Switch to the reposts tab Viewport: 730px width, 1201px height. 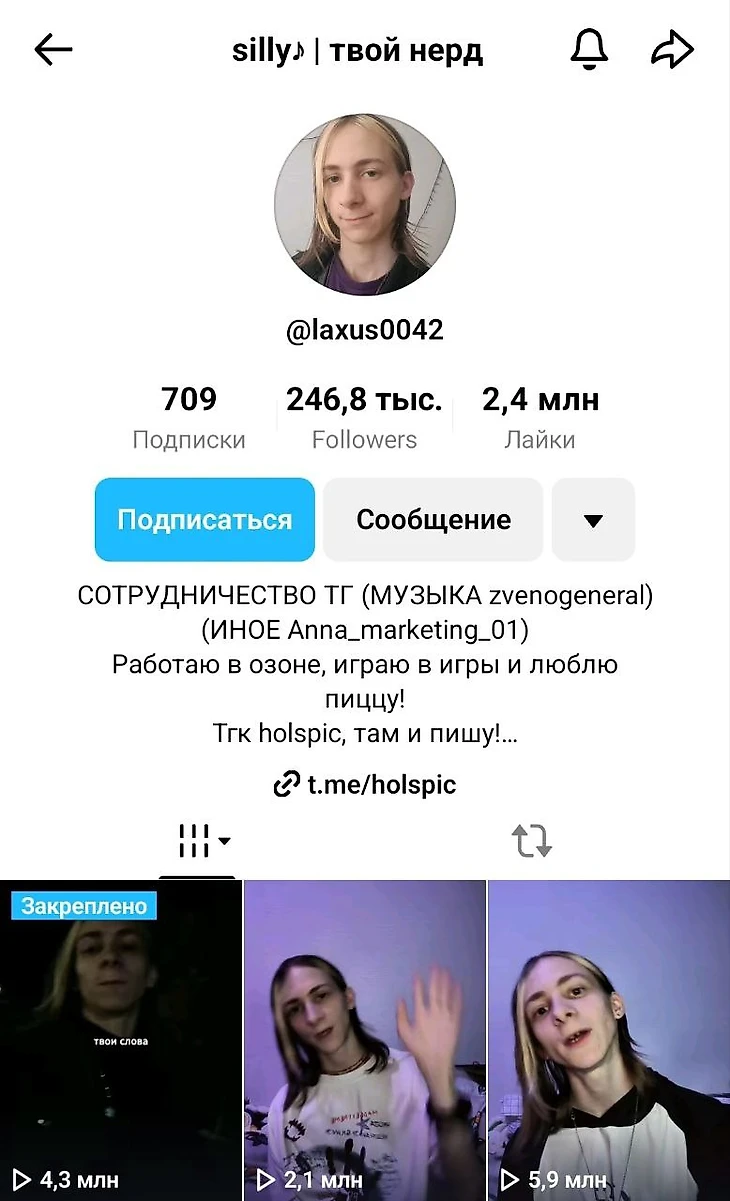point(532,842)
